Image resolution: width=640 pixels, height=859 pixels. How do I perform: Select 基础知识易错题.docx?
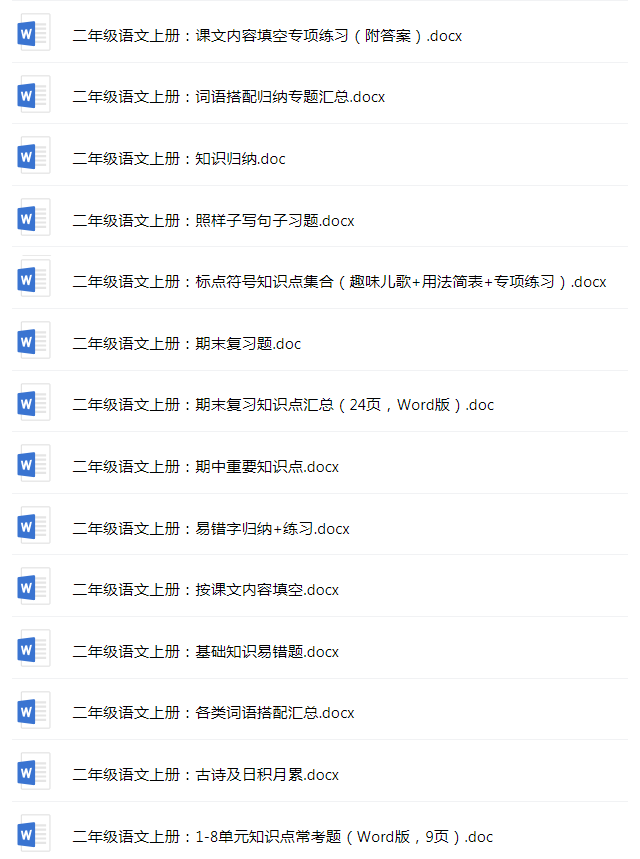(205, 652)
